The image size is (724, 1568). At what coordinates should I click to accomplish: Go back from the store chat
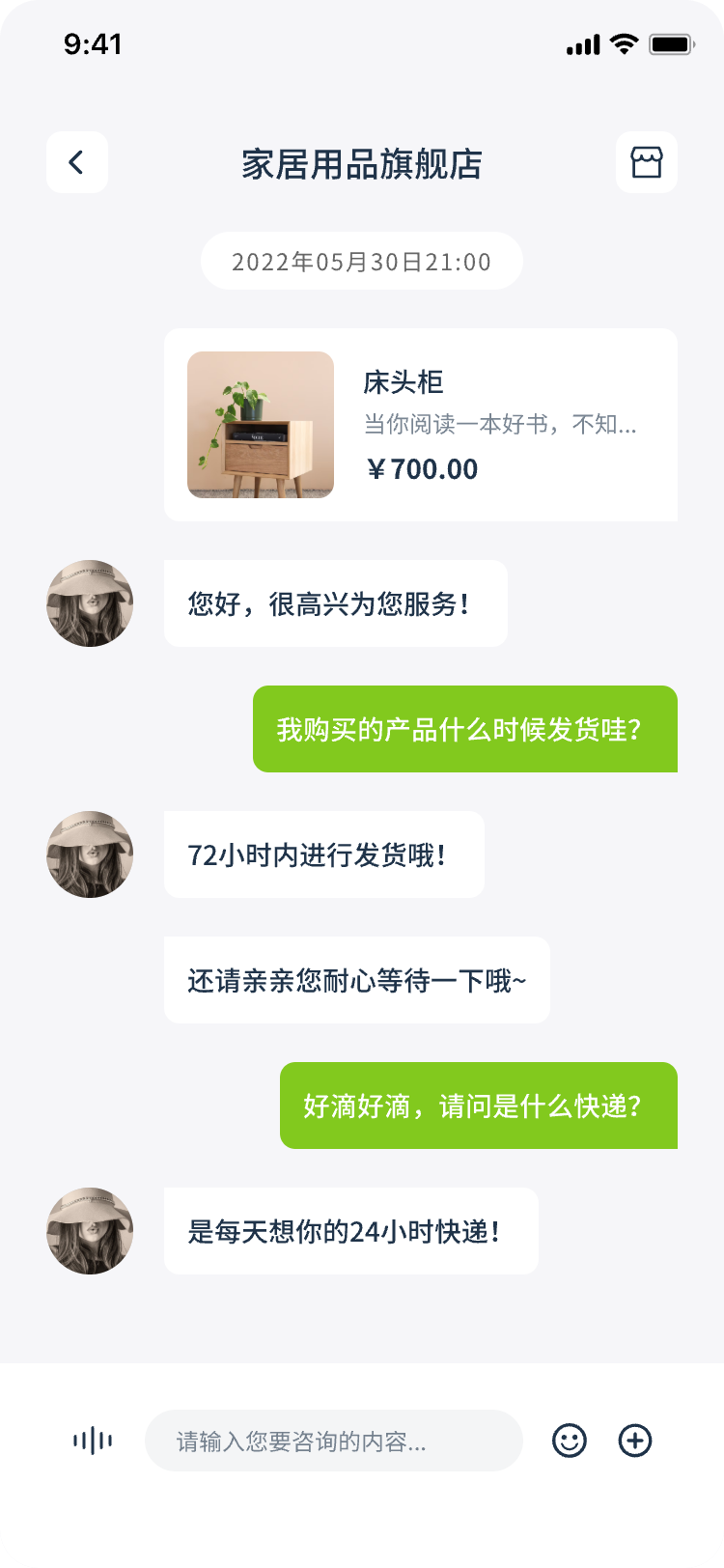tap(77, 162)
